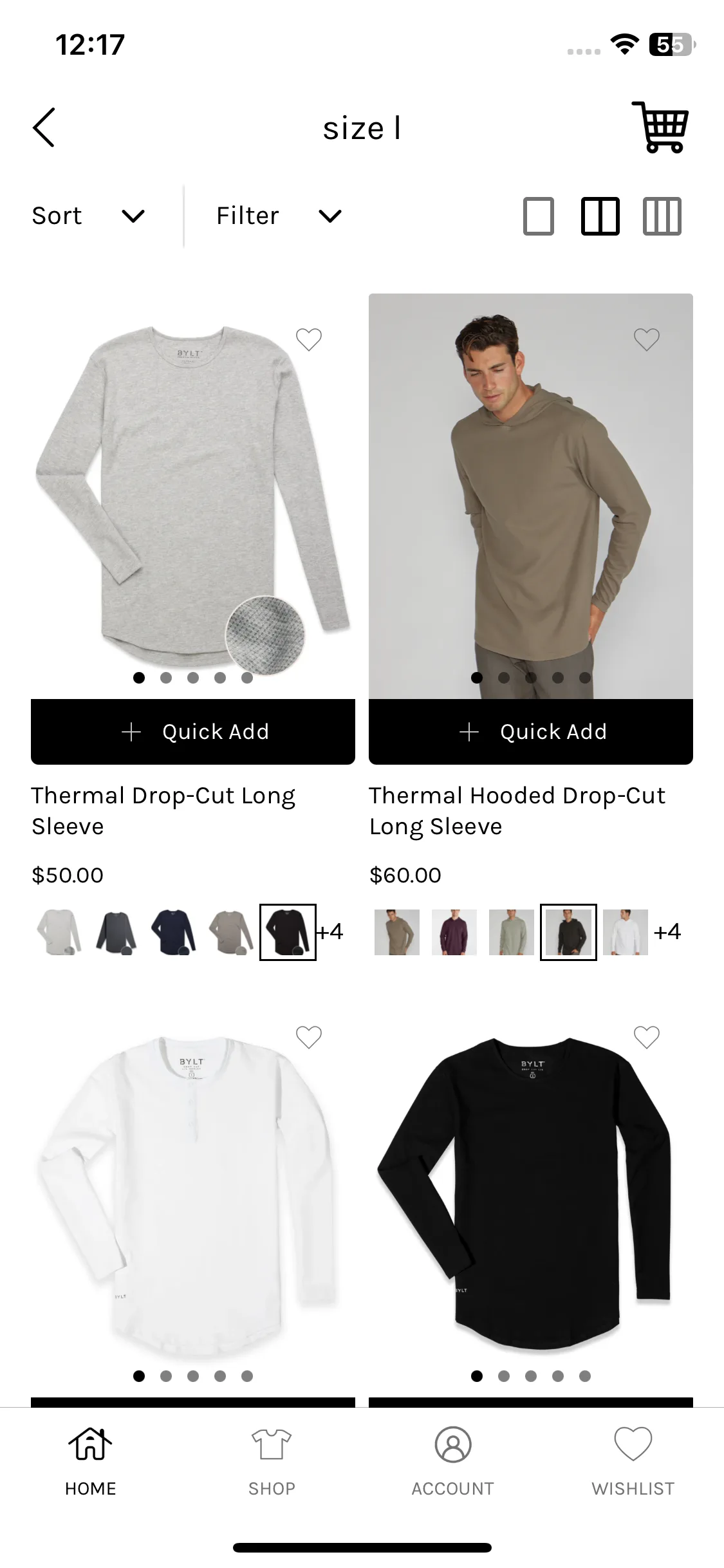Go back using the back arrow
This screenshot has height=1568, width=724.
coord(44,127)
